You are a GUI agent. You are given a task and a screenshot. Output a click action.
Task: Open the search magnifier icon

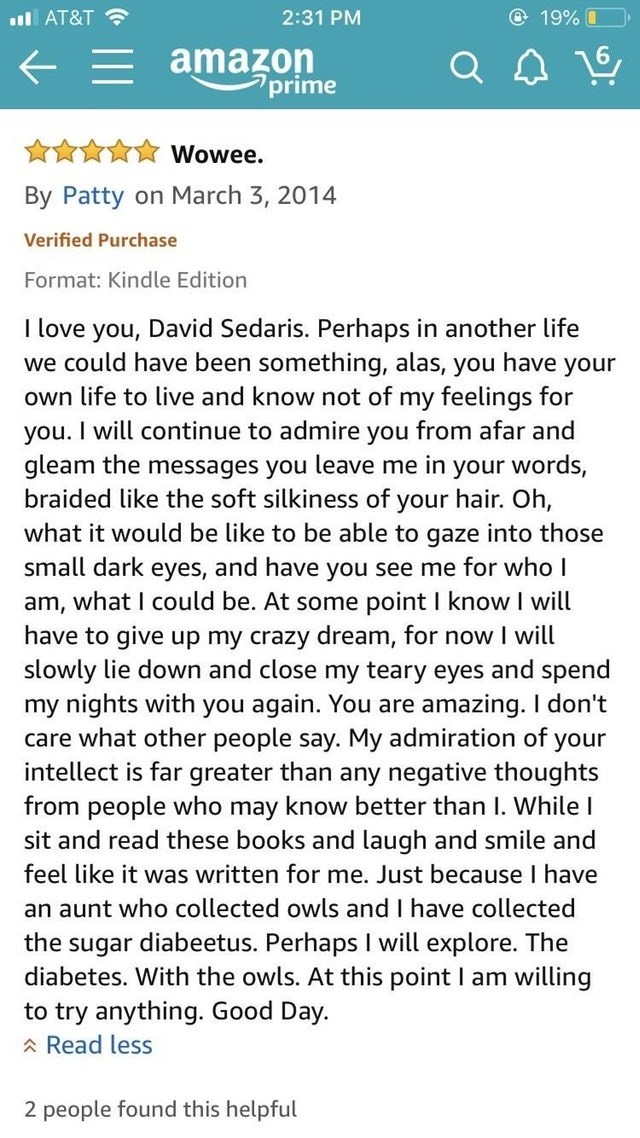[463, 68]
